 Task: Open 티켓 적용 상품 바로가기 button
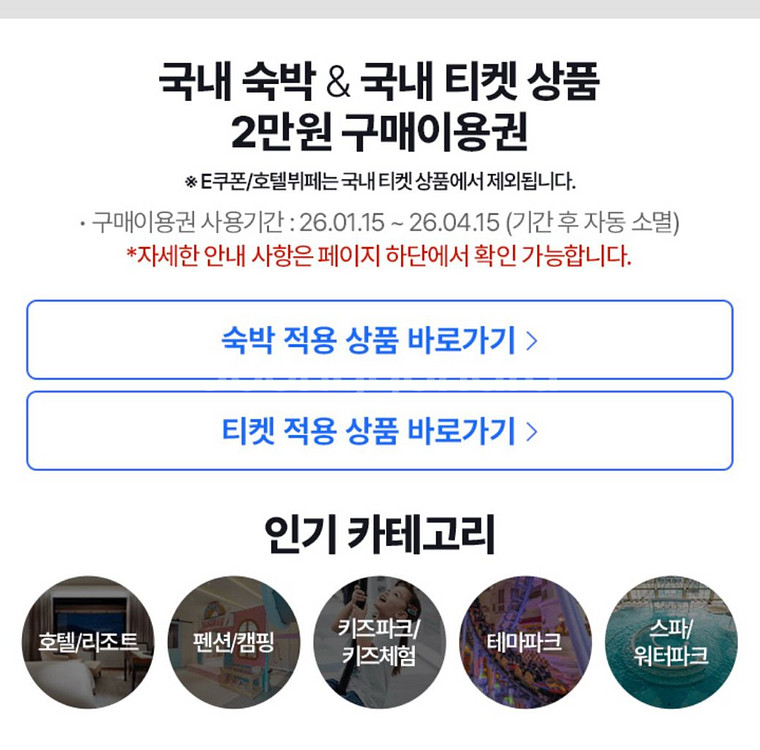tap(380, 431)
